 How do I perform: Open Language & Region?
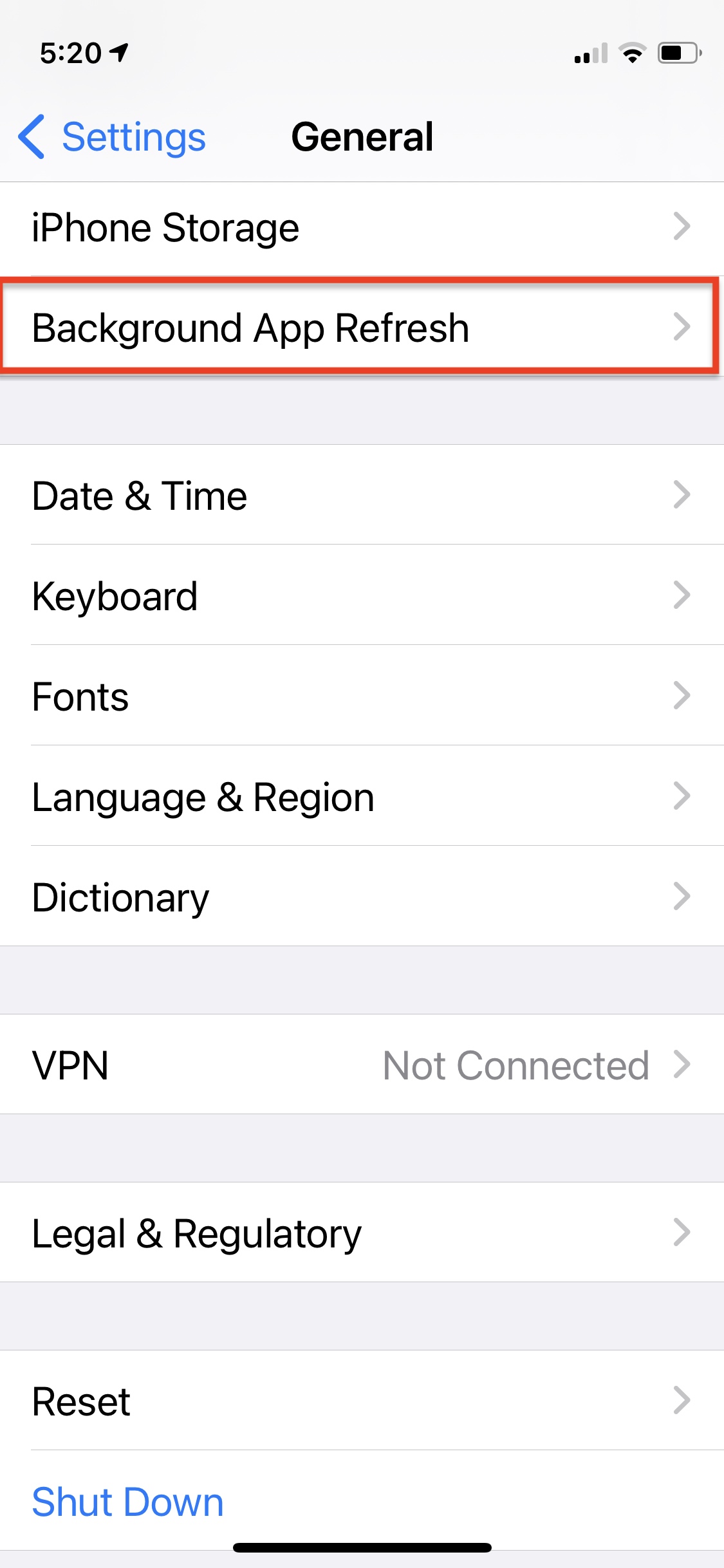(362, 796)
